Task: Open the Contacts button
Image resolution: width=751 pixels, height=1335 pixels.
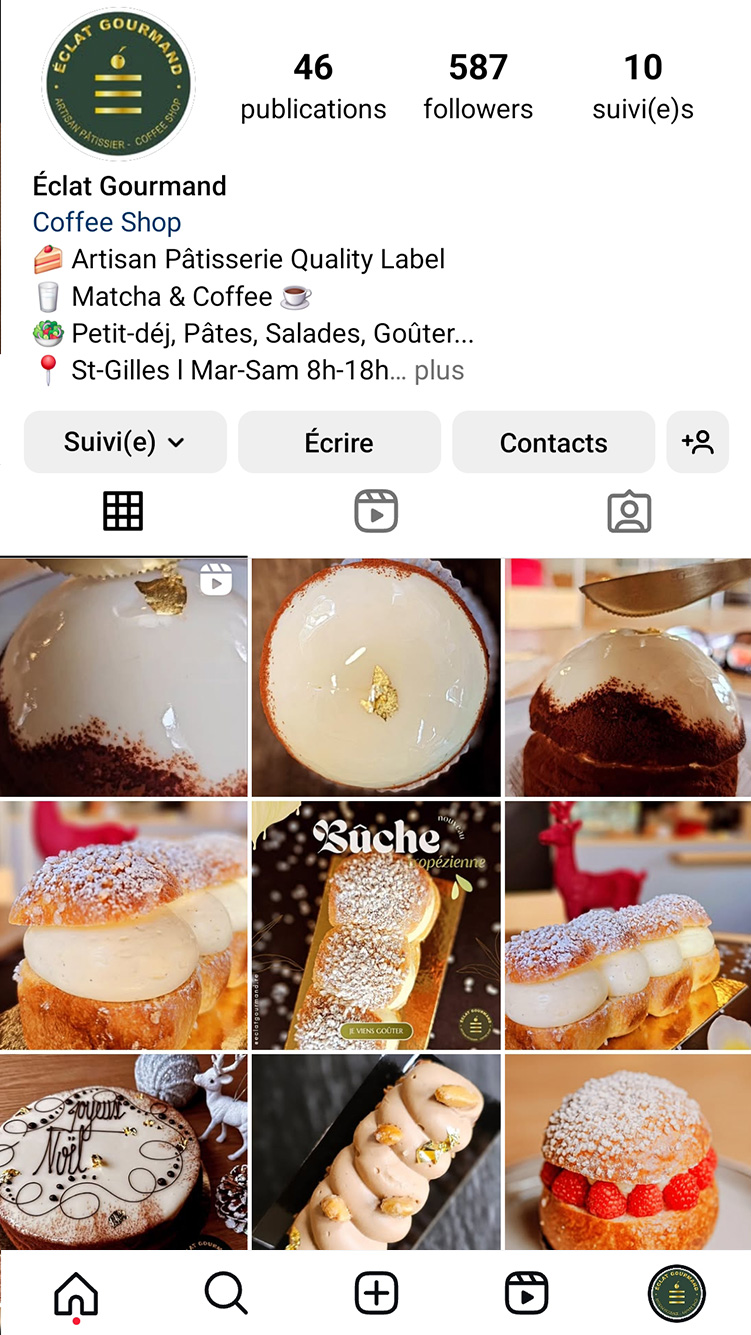Action: (x=553, y=442)
